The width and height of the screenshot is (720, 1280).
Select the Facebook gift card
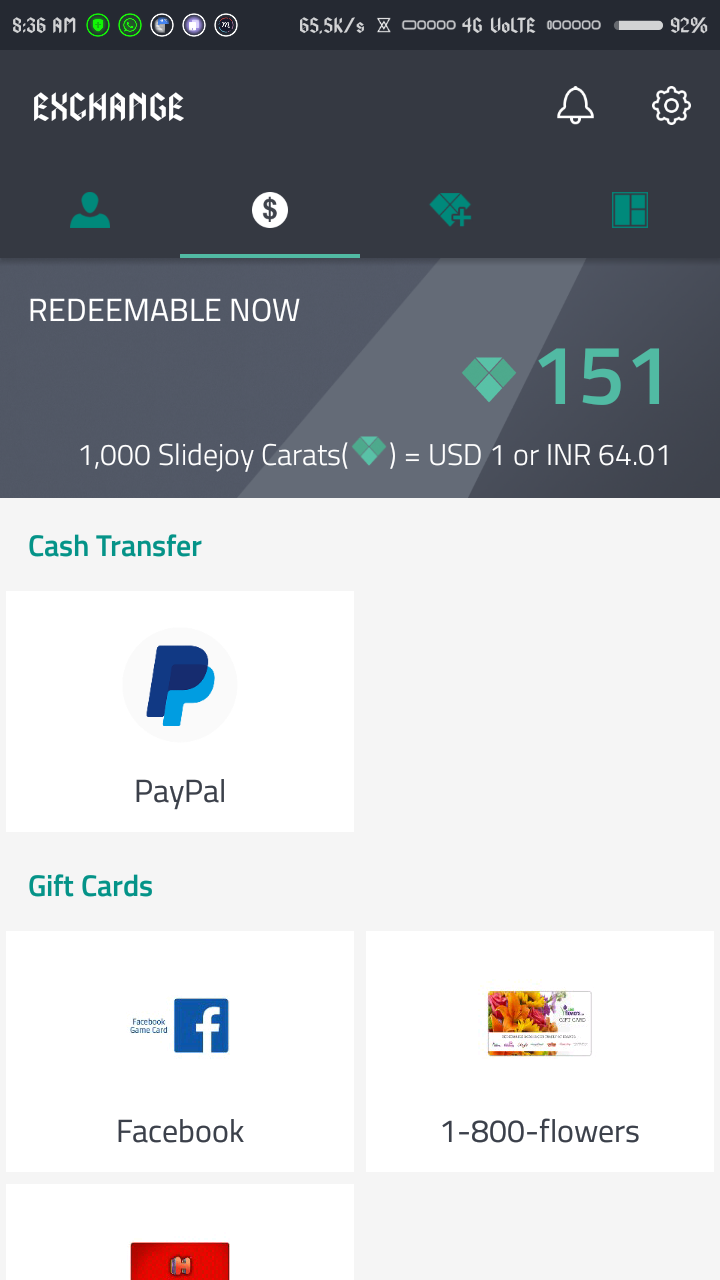coord(180,1051)
